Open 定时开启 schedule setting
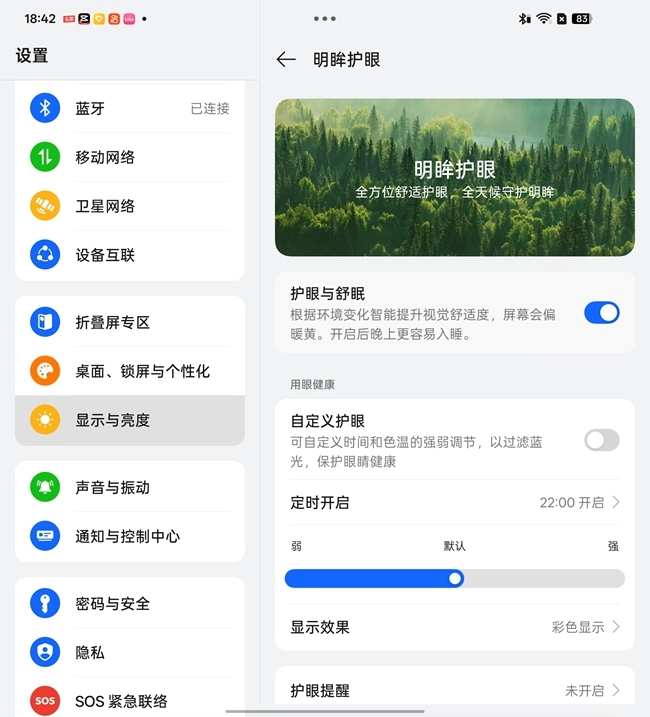 click(x=454, y=502)
